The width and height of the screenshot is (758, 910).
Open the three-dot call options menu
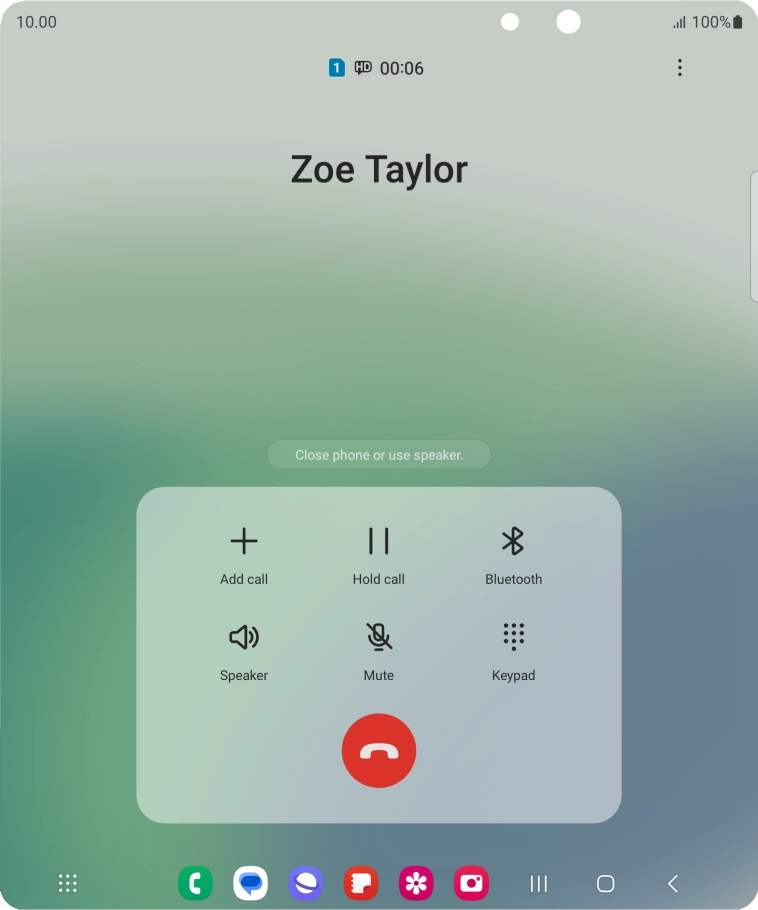click(680, 68)
